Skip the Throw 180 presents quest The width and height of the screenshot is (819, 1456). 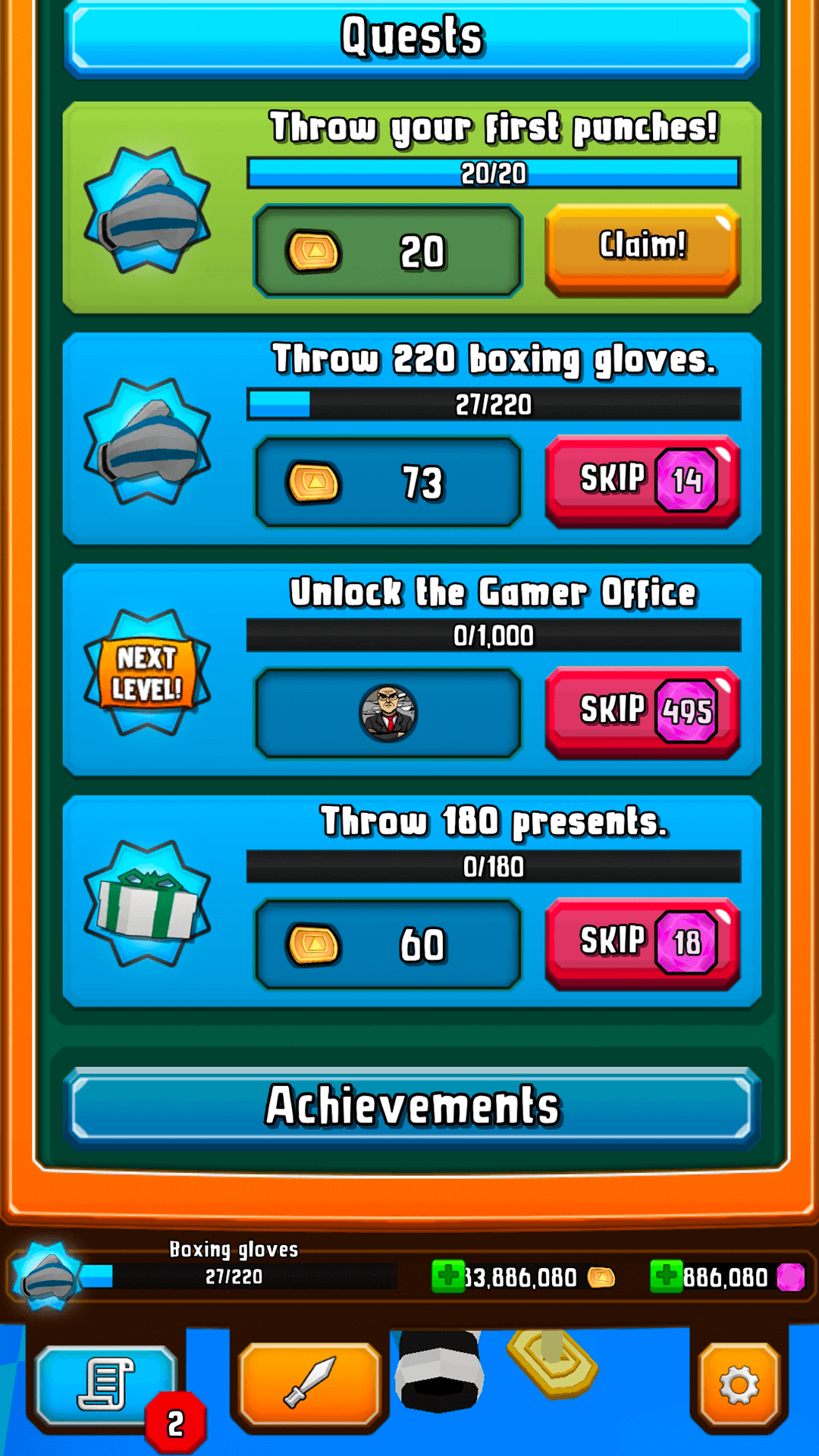(x=642, y=943)
